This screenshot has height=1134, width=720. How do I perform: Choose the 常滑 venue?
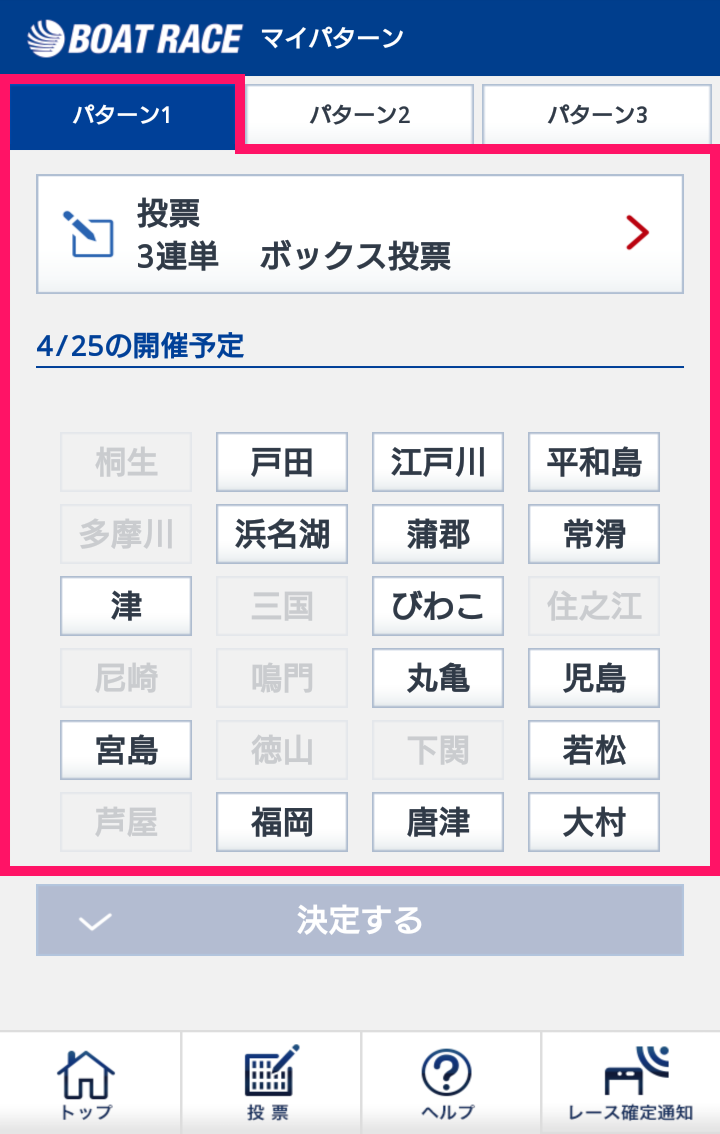click(x=594, y=534)
